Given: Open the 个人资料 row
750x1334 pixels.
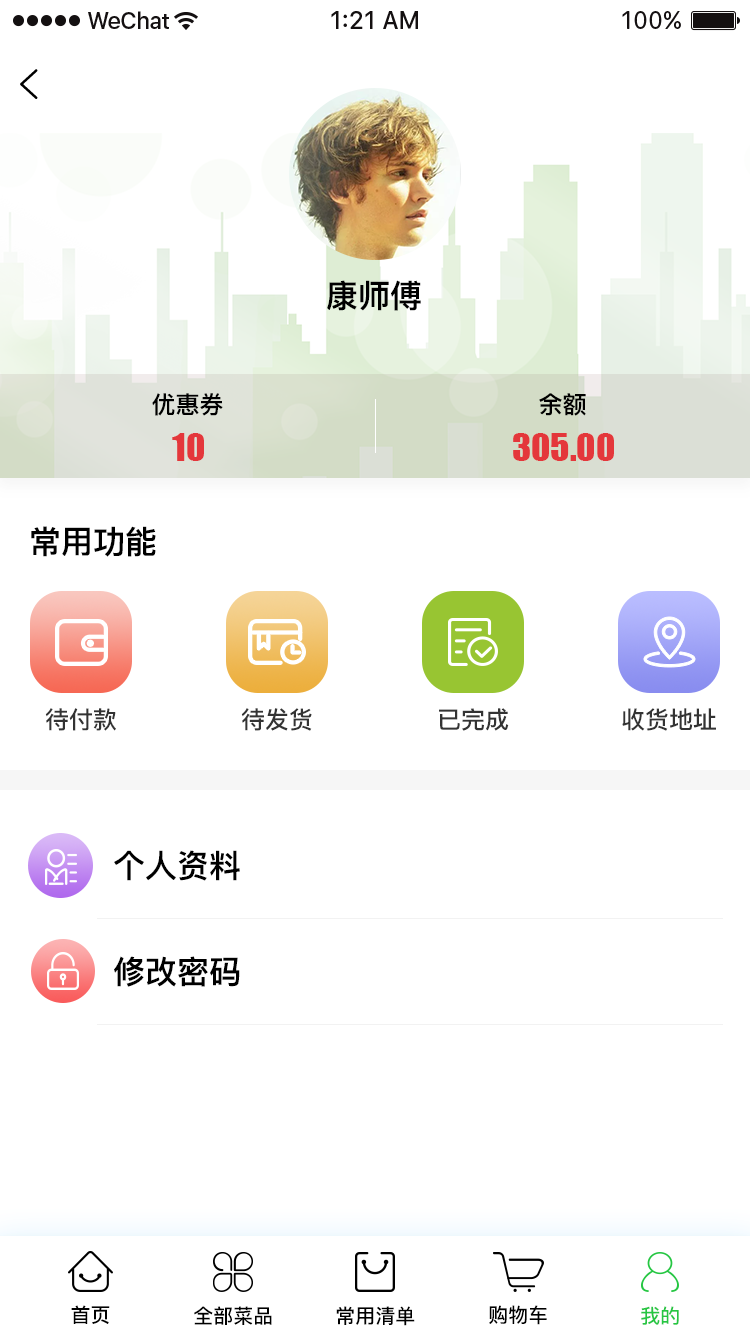Looking at the screenshot, I should [x=375, y=866].
